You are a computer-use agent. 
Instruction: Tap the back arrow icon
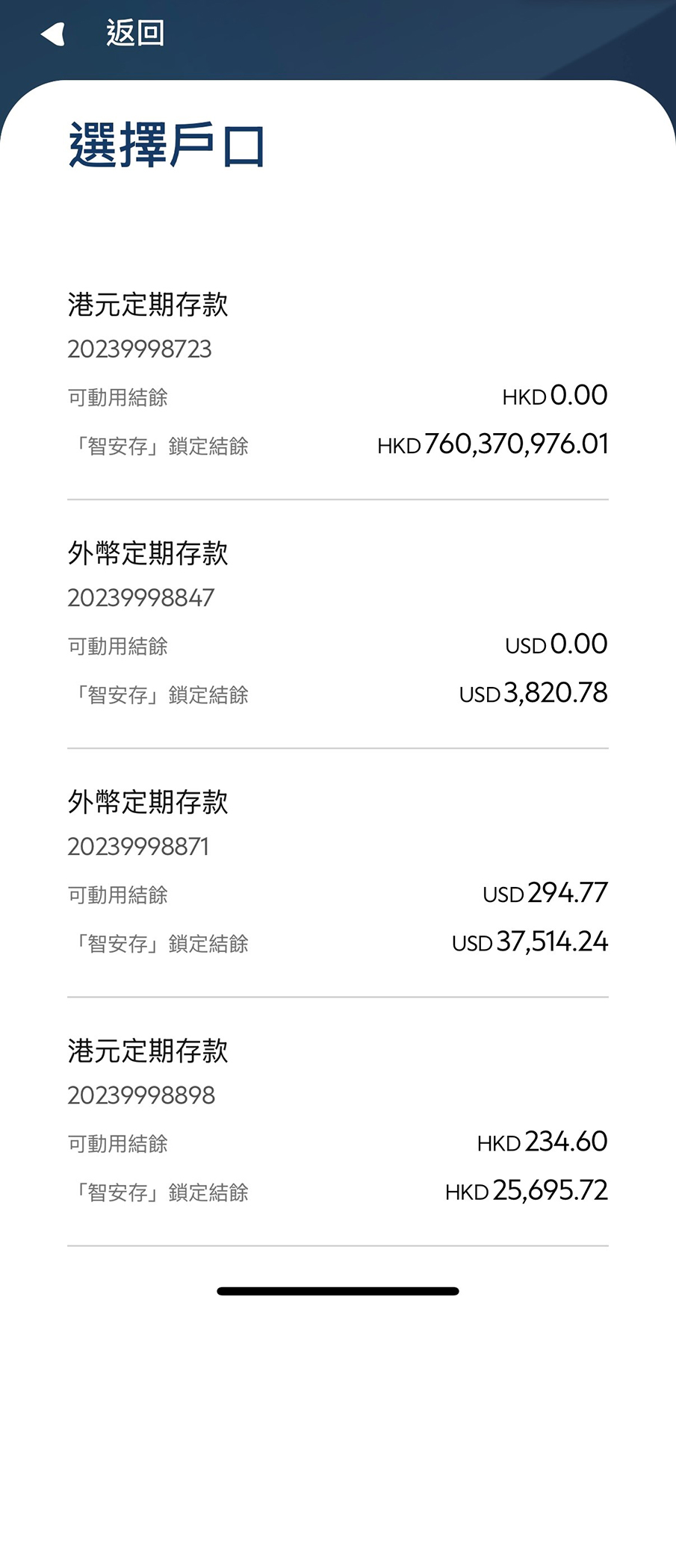point(52,33)
